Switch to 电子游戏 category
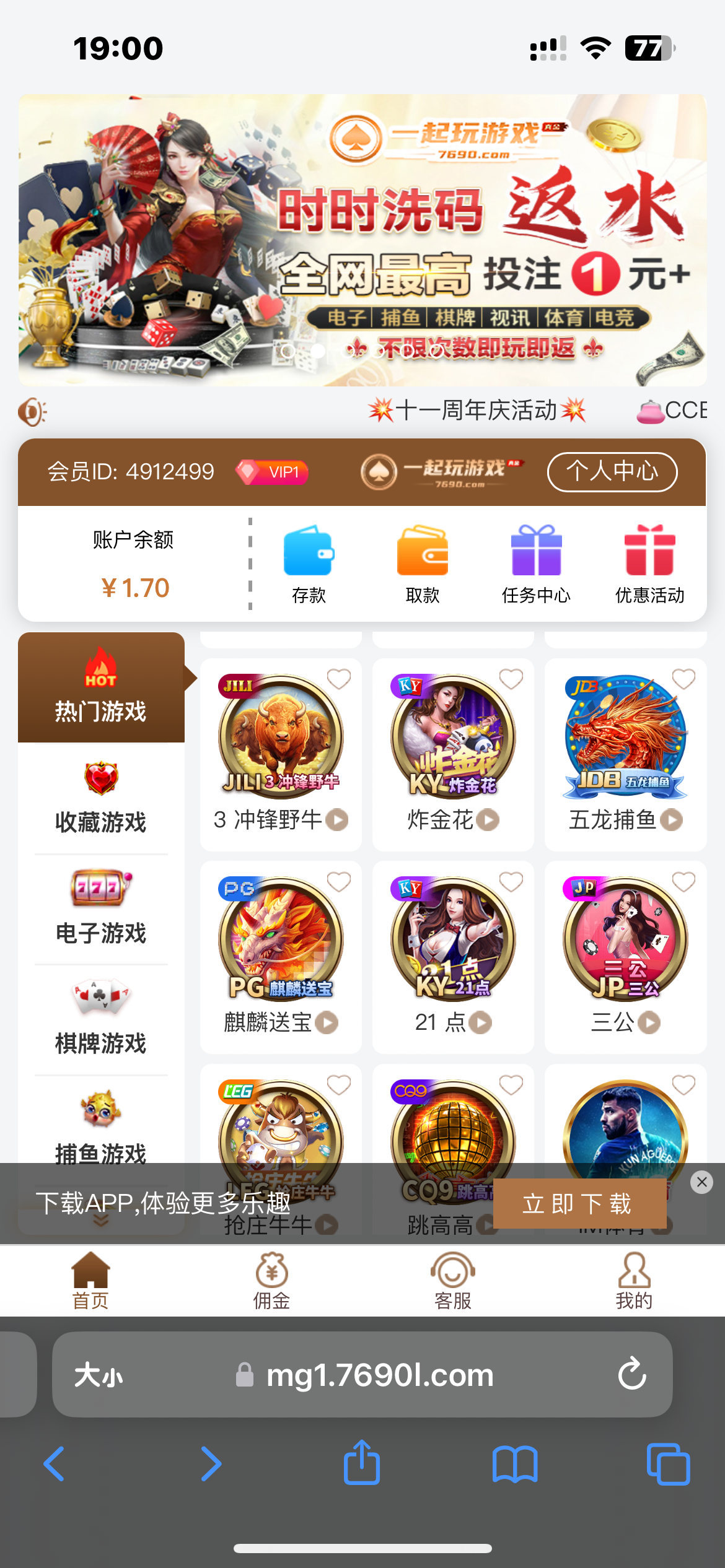This screenshot has height=1568, width=725. (101, 909)
